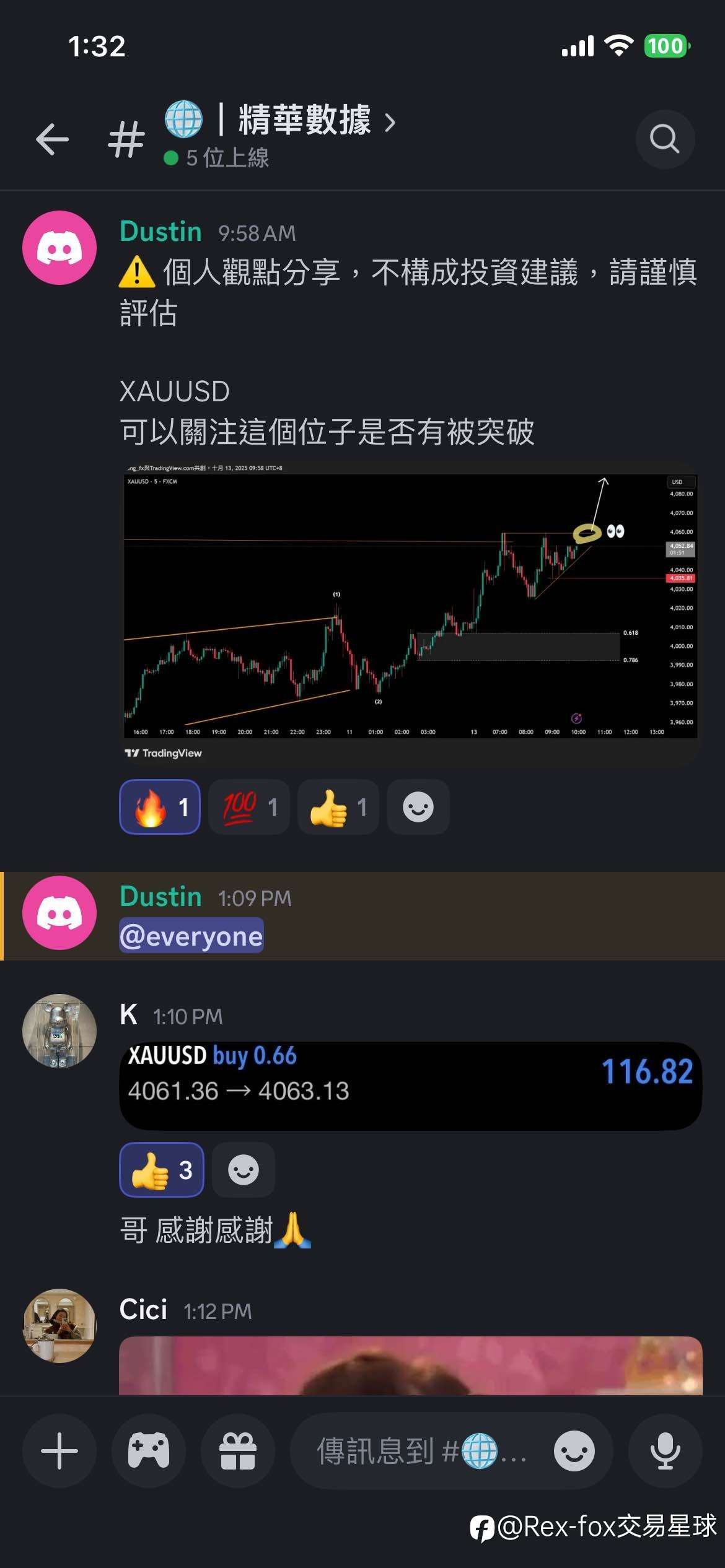Tap the hashtag icon beside the channel name
The image size is (725, 1568).
click(127, 137)
